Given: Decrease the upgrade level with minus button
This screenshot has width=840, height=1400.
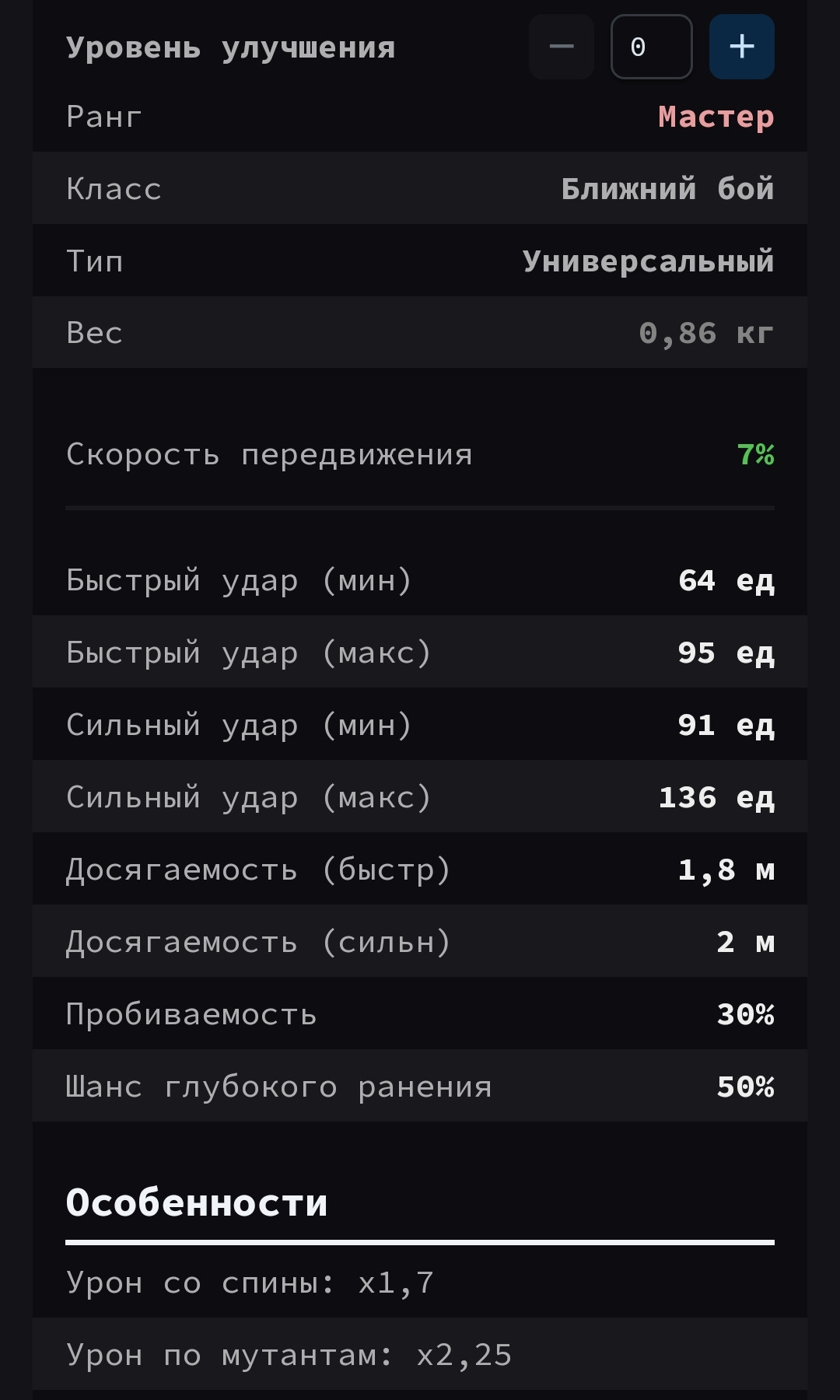Looking at the screenshot, I should pyautogui.click(x=562, y=47).
